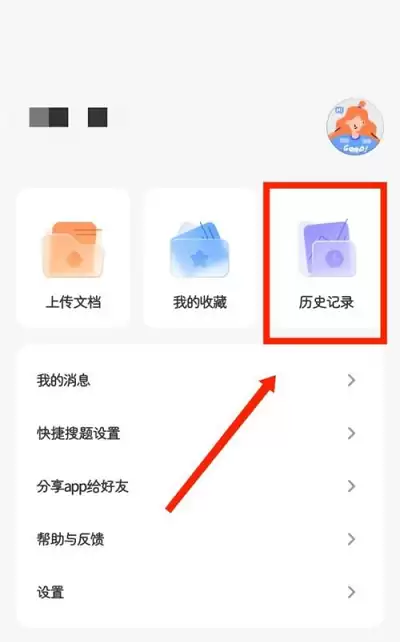
Task: Open the 我的消息 row
Action: click(x=200, y=380)
